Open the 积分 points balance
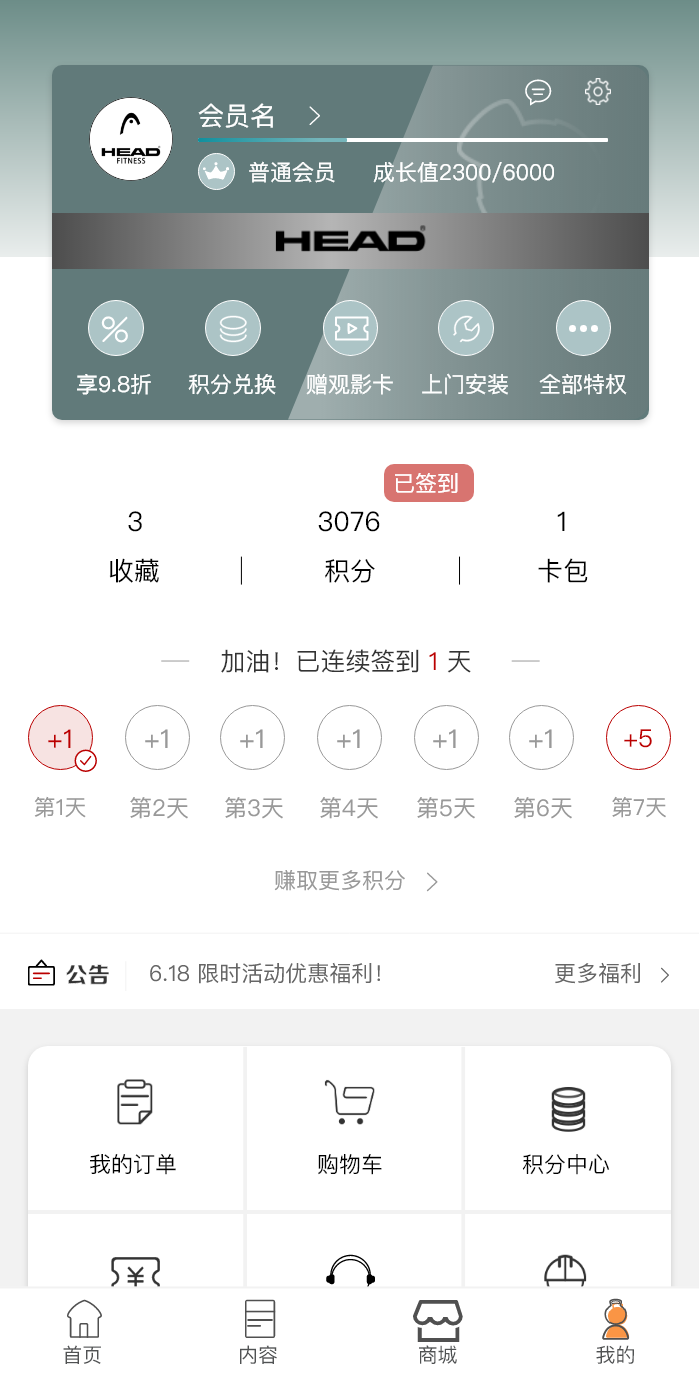This screenshot has width=700, height=1378. (x=349, y=547)
